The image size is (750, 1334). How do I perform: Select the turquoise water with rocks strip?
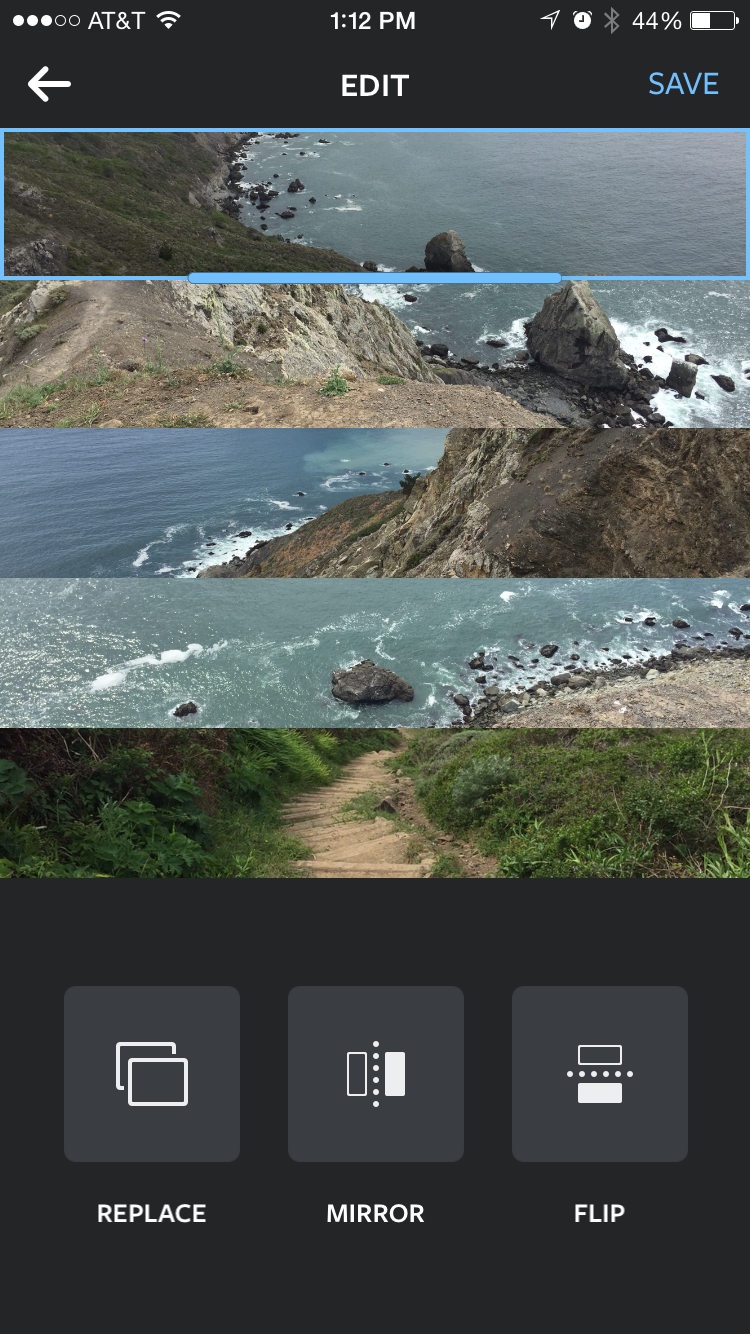tap(375, 653)
